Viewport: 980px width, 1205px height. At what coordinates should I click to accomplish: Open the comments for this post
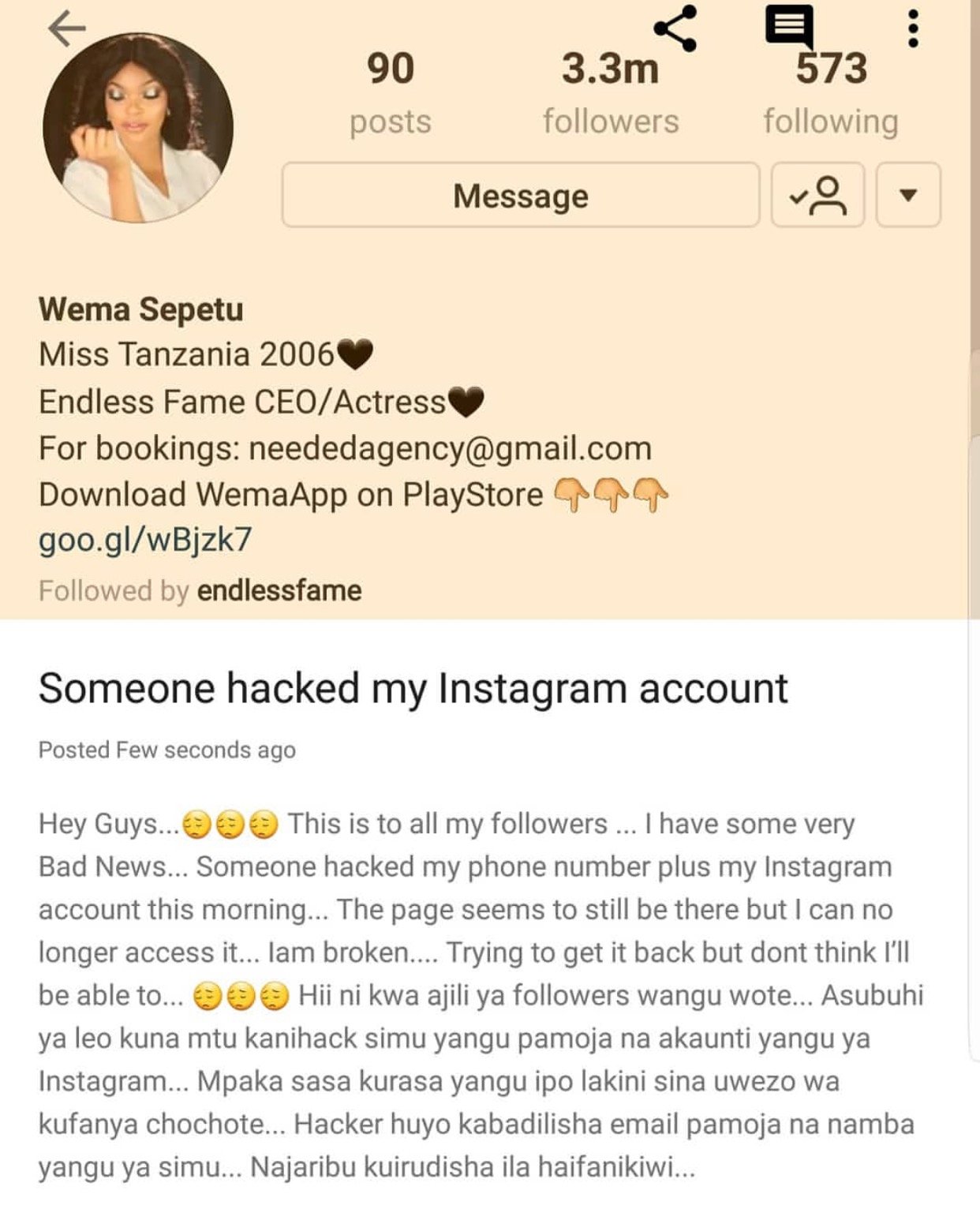(789, 26)
